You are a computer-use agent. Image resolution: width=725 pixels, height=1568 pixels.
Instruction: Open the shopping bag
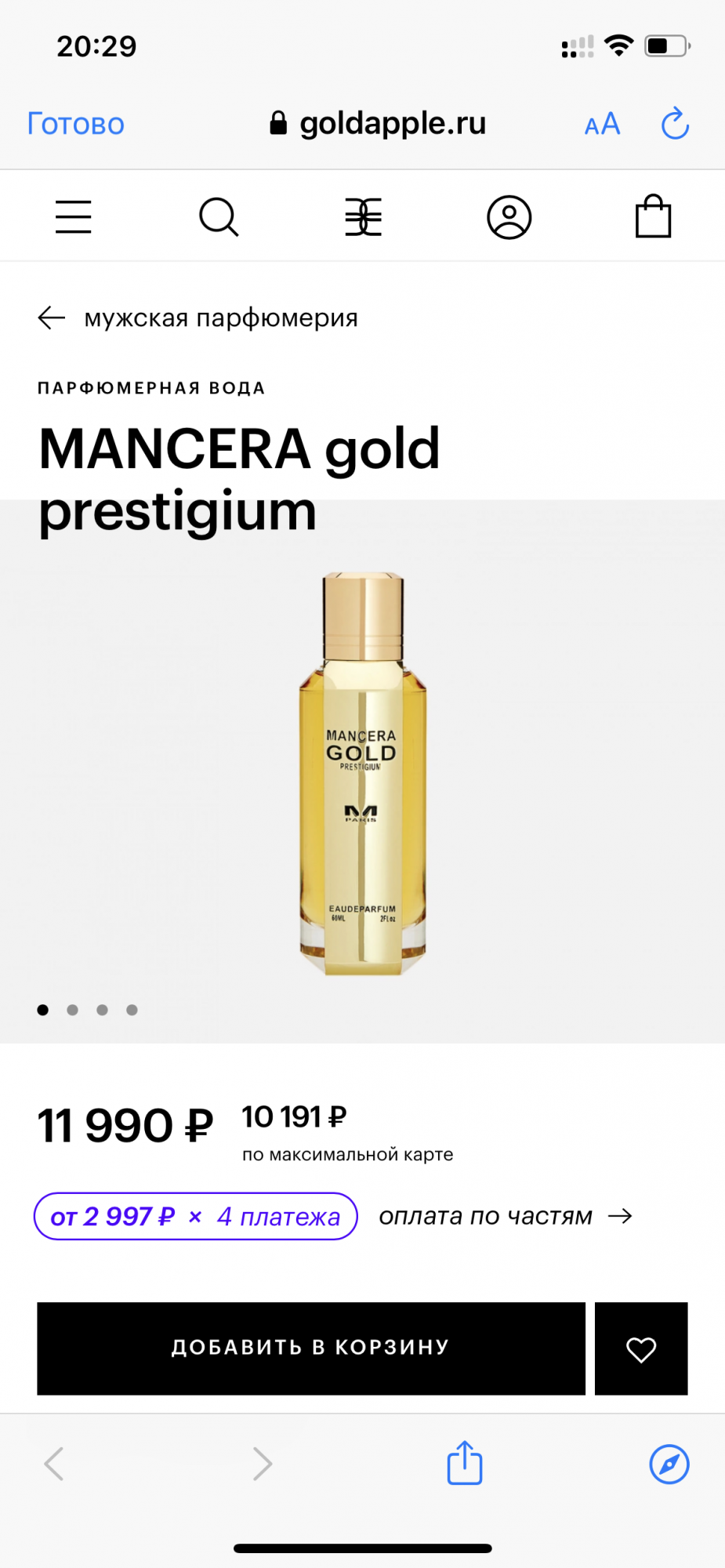652,217
